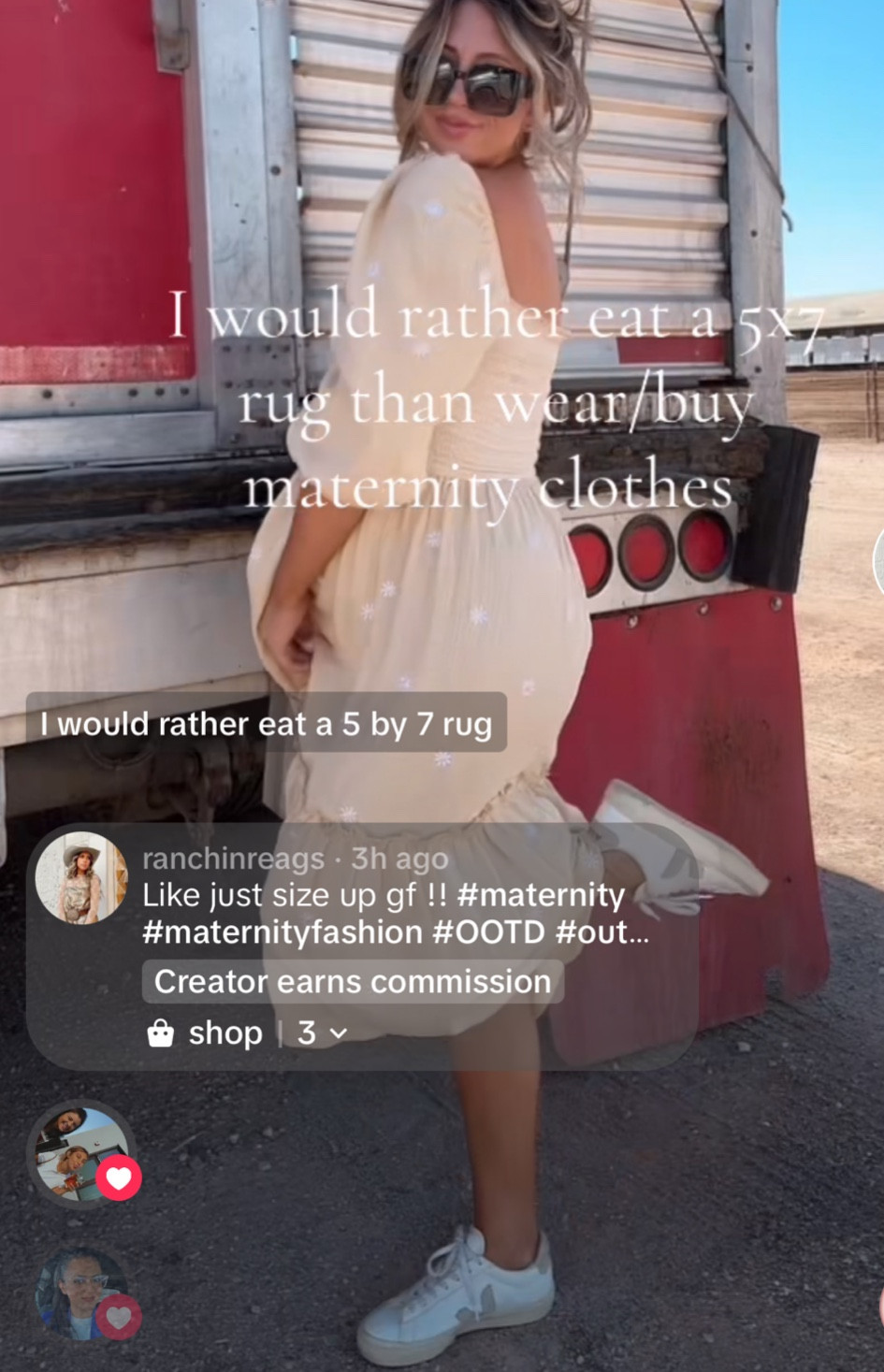Tap Creator earns commission label
The width and height of the screenshot is (884, 1372).
pyautogui.click(x=352, y=981)
